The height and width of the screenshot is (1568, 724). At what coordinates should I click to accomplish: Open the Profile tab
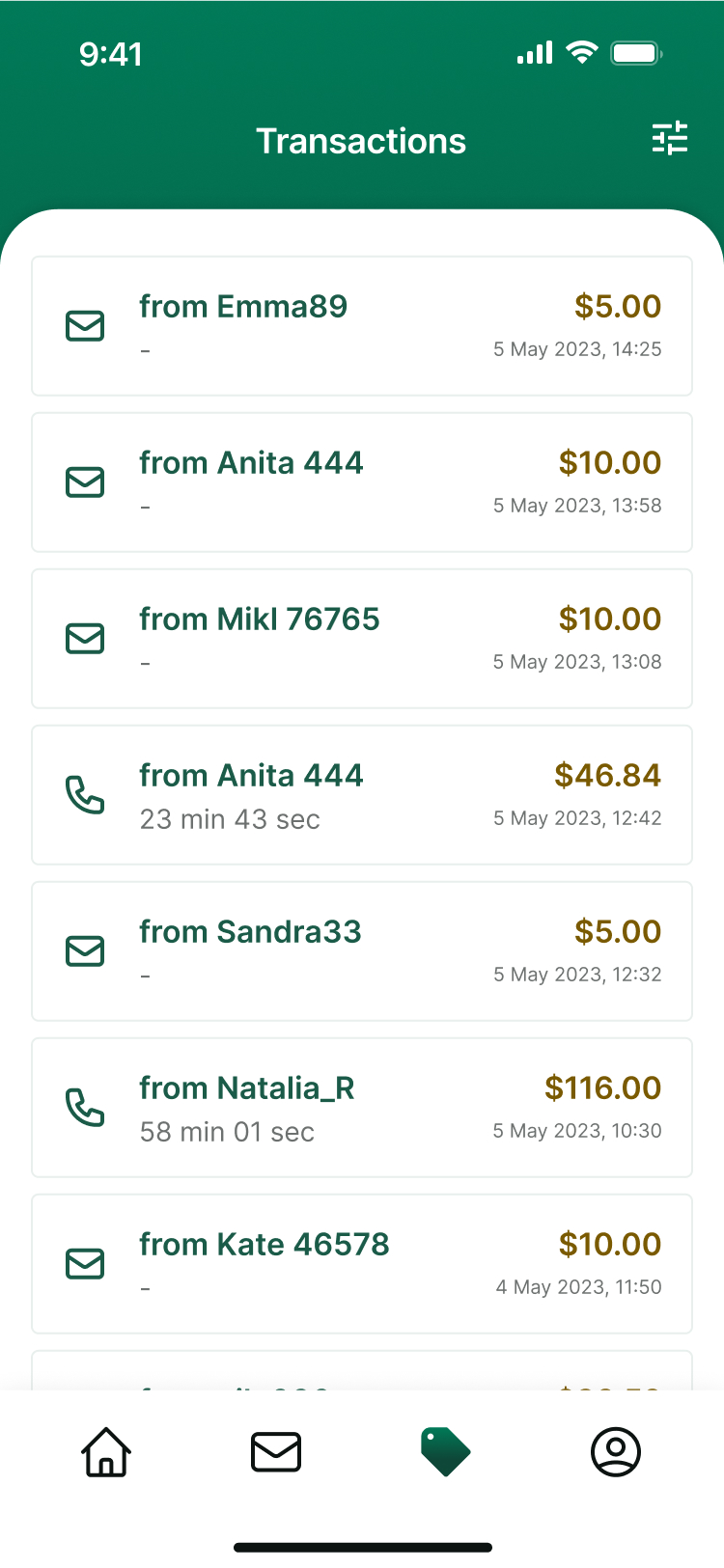click(x=616, y=1451)
